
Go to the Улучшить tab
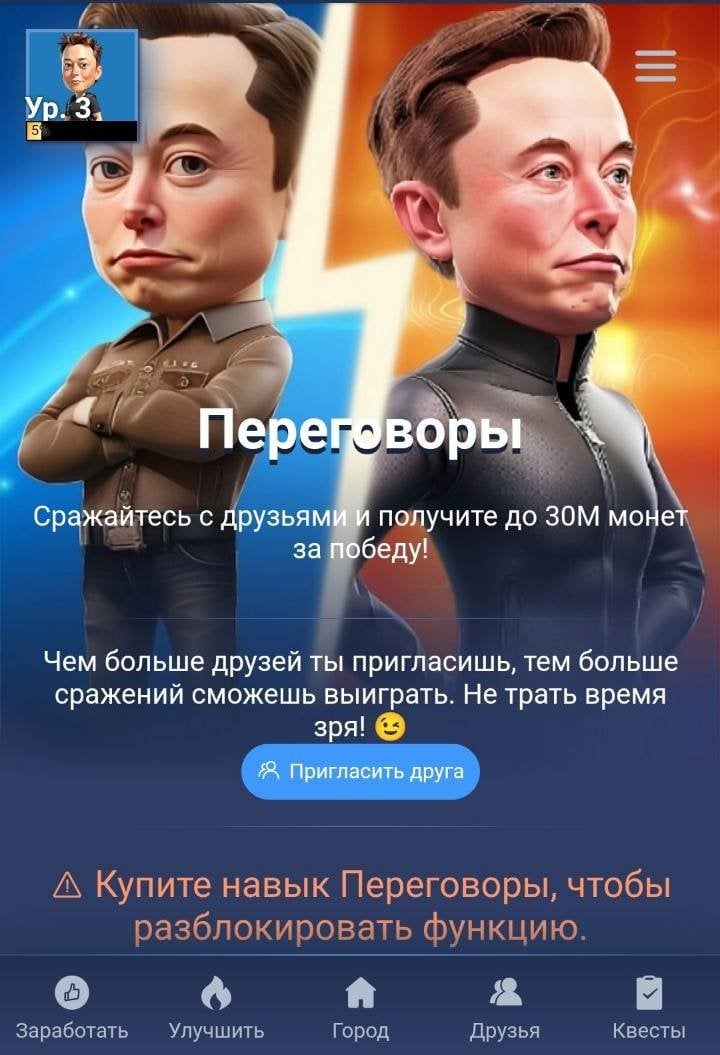pyautogui.click(x=216, y=1007)
